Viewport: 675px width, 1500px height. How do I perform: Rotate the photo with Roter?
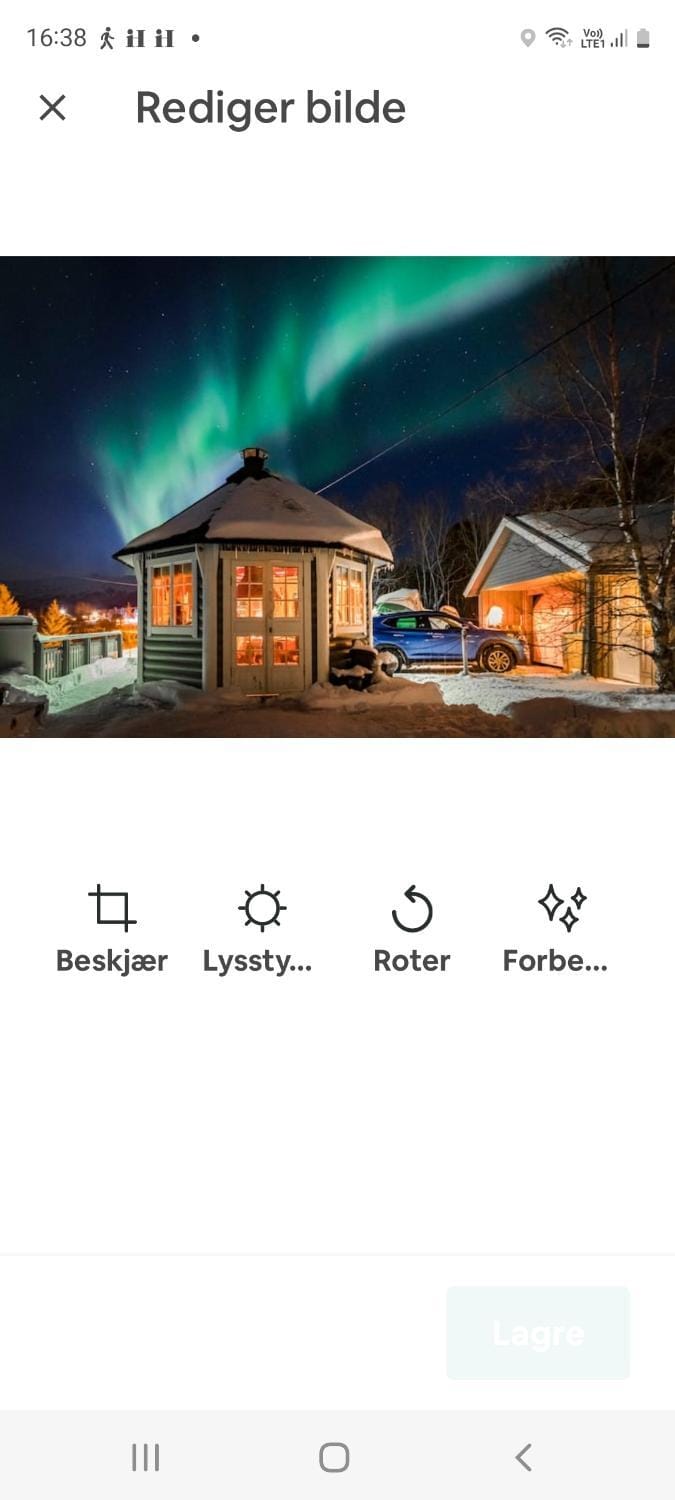[411, 928]
